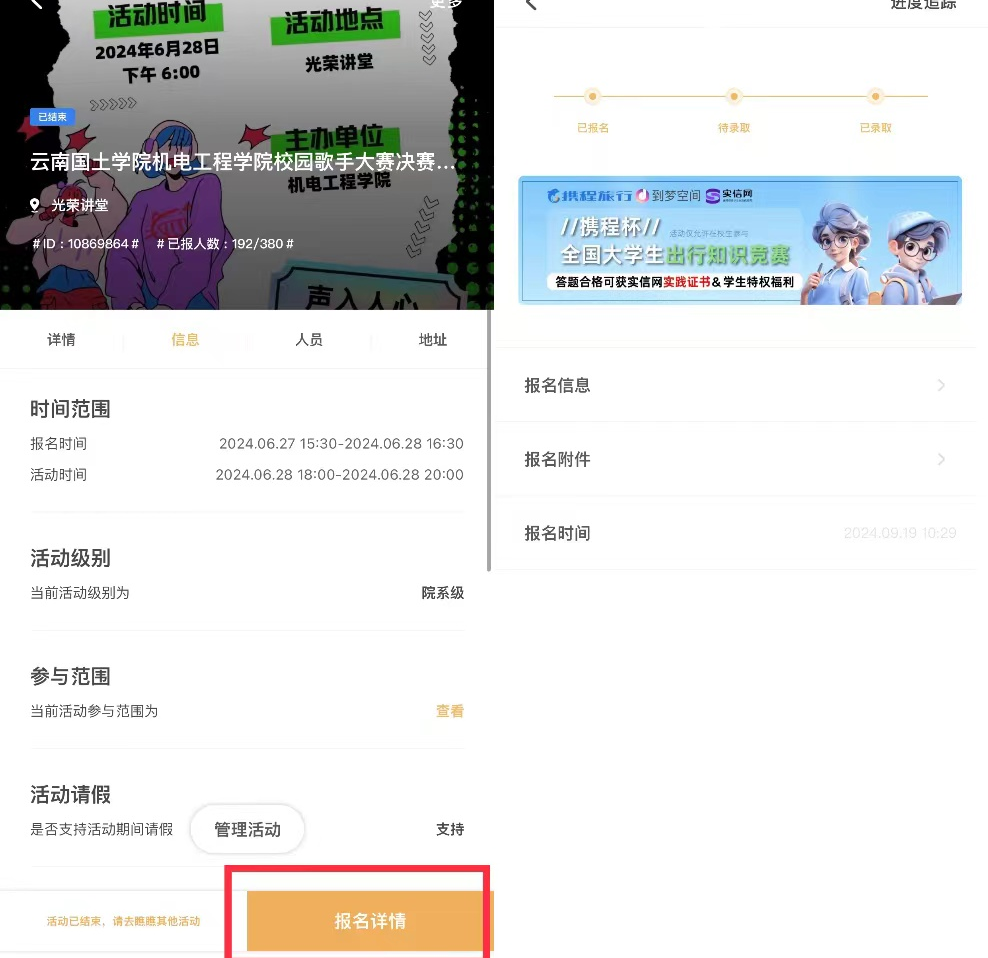Open the 携程杯 knowledge contest banner
988x958 pixels.
[x=739, y=240]
